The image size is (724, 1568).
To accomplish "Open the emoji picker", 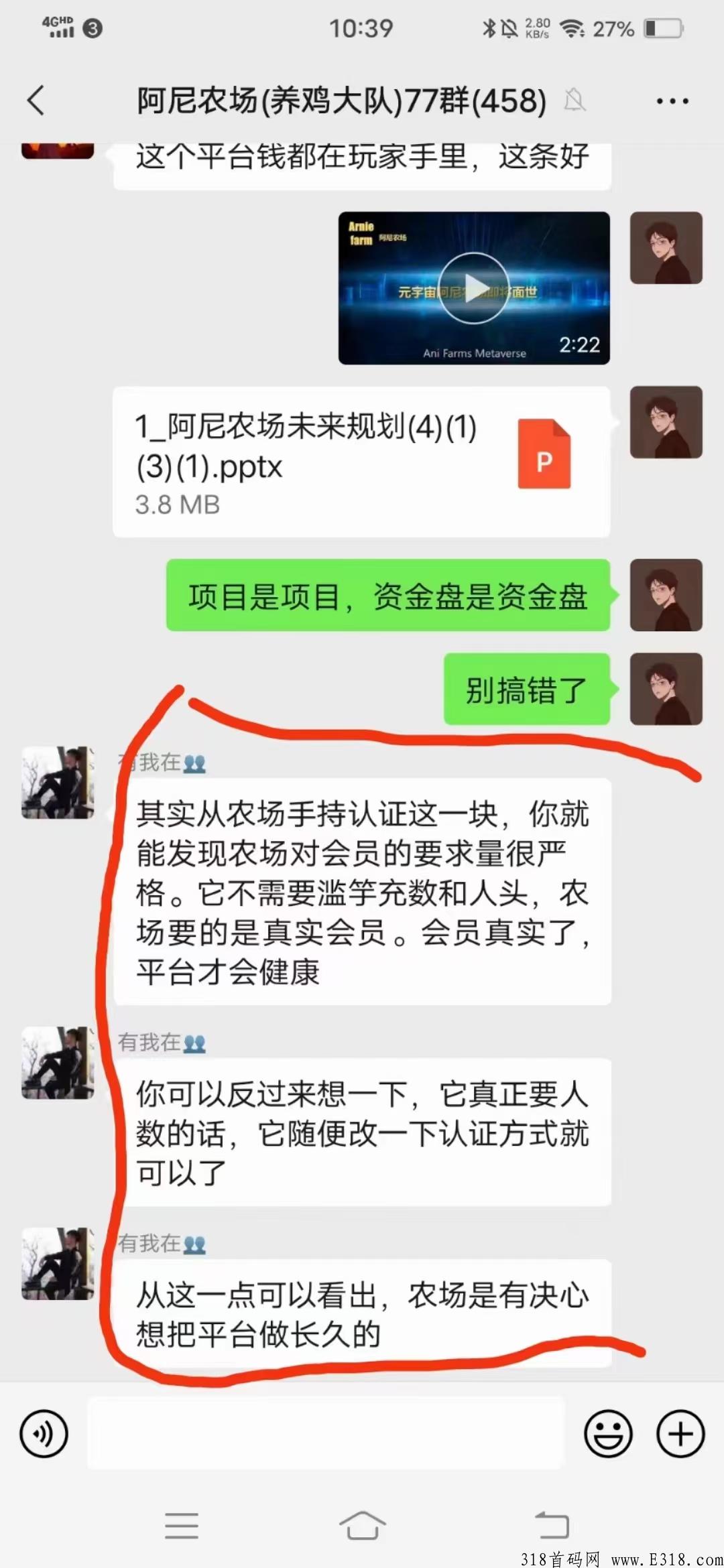I will (x=608, y=1433).
